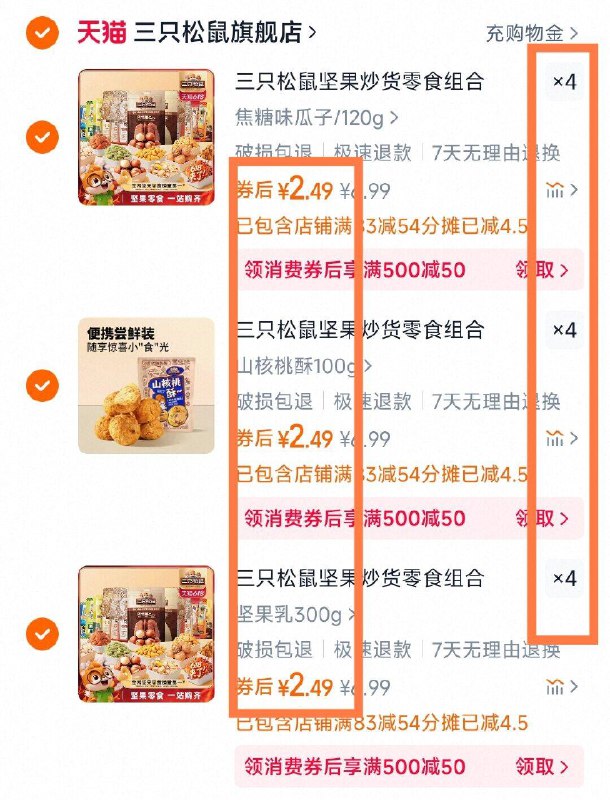This screenshot has width=610, height=800.
Task: Open the 坚果乳 product image
Action: pos(146,633)
